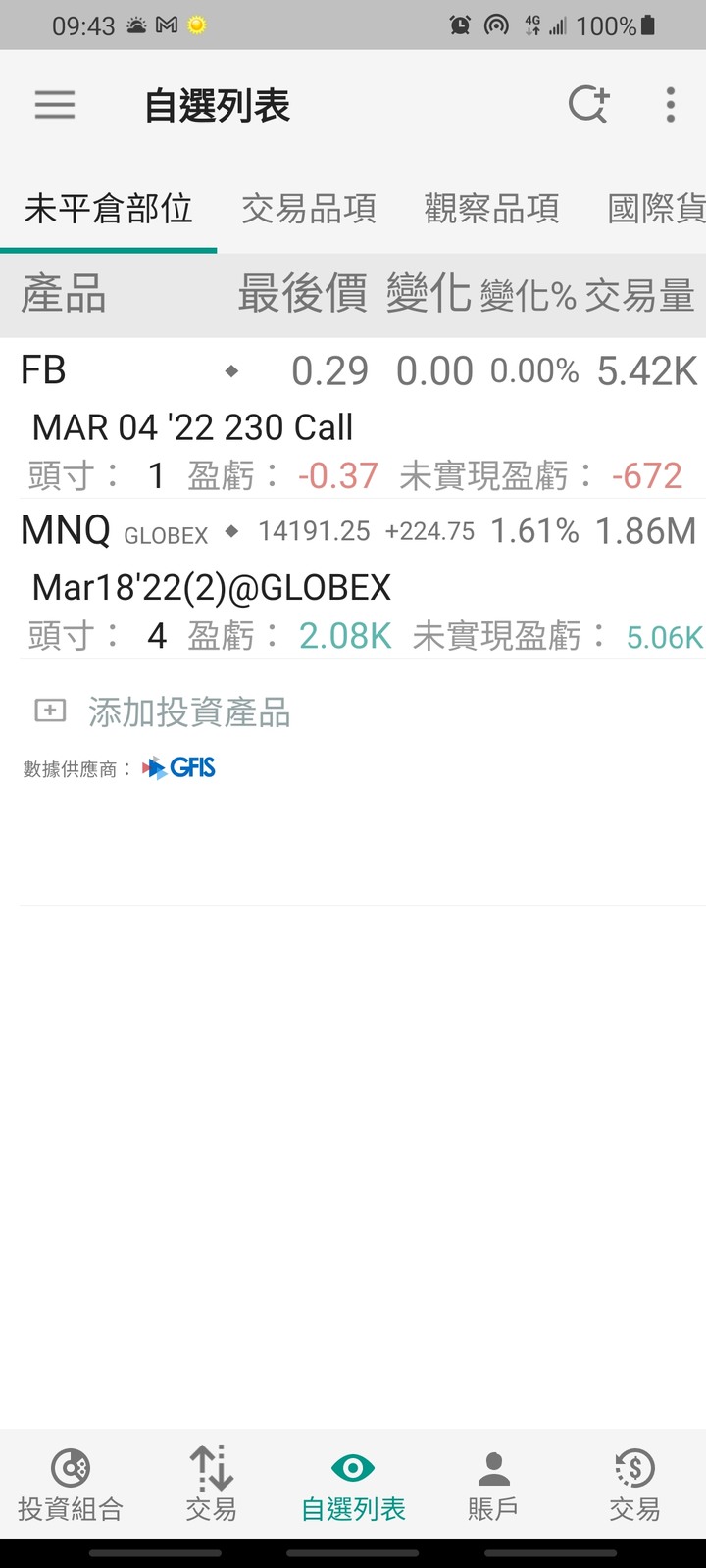Switch to the 國際貨 tab
The height and width of the screenshot is (1568, 706).
tap(656, 209)
